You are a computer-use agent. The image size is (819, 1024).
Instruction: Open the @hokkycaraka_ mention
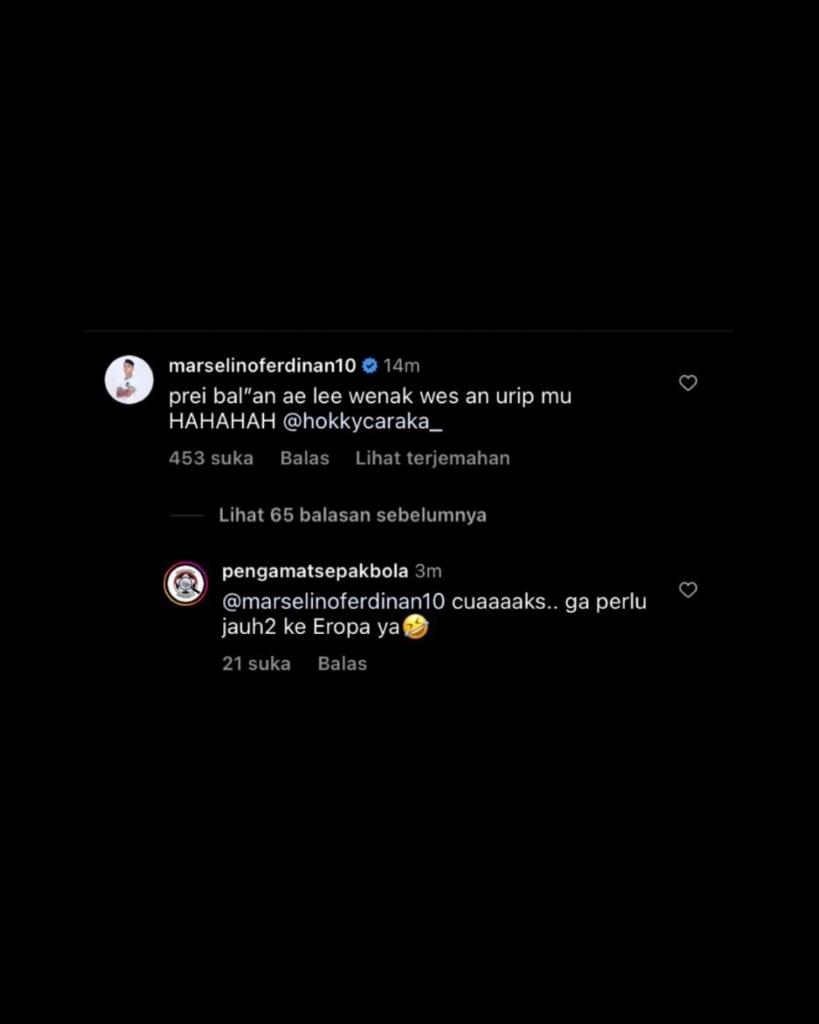coord(362,422)
